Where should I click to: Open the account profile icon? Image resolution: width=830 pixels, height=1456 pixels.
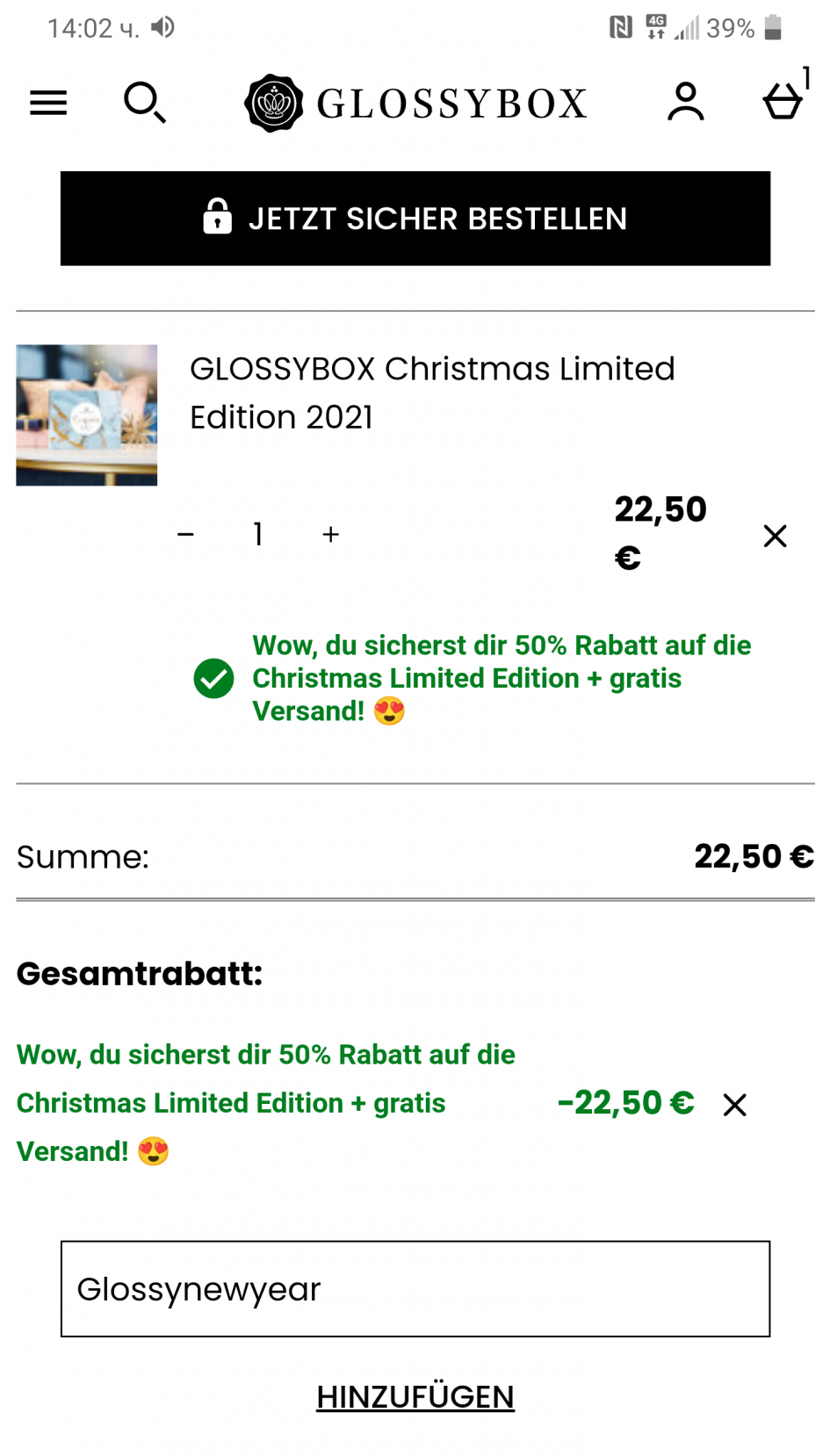pyautogui.click(x=685, y=102)
